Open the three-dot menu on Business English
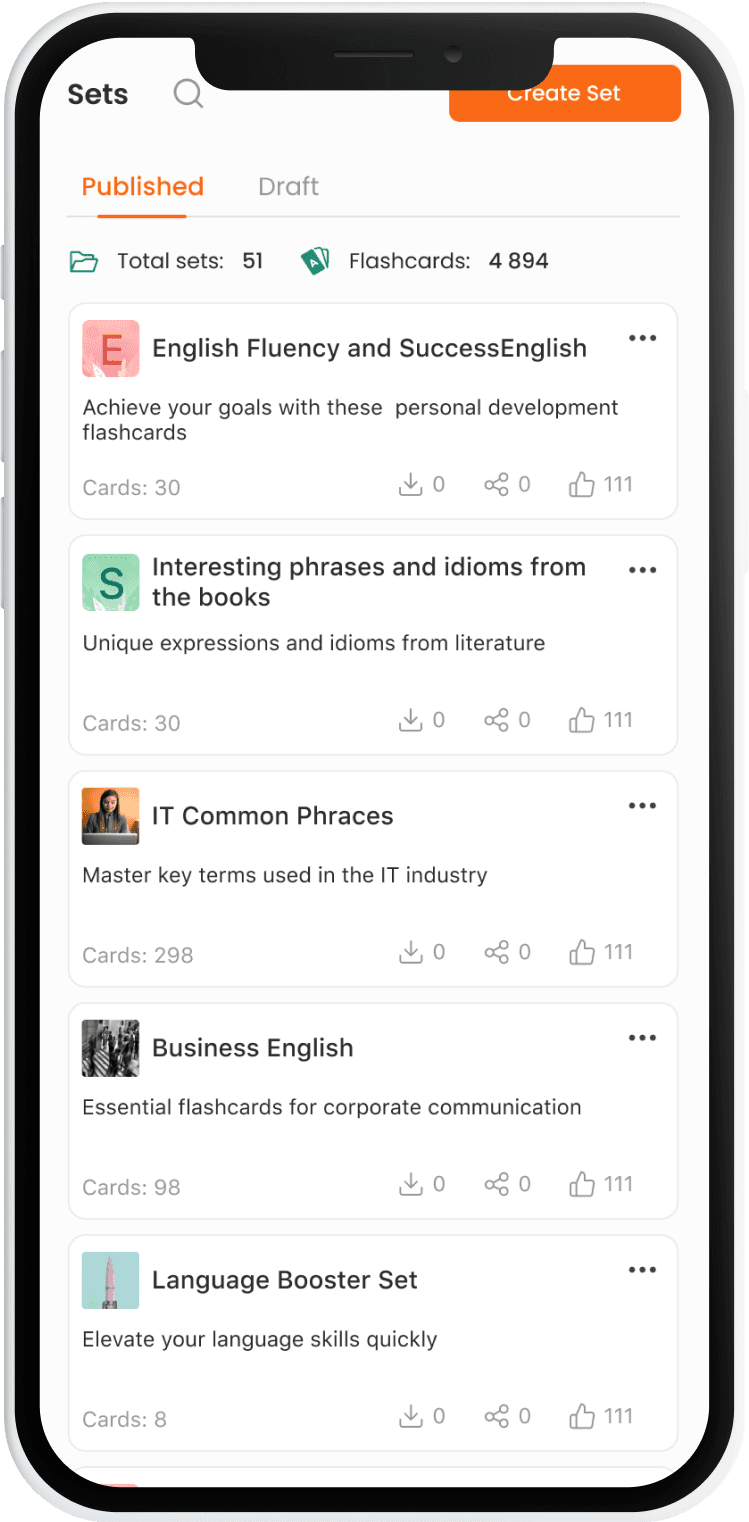This screenshot has height=1522, width=749. (x=642, y=1038)
